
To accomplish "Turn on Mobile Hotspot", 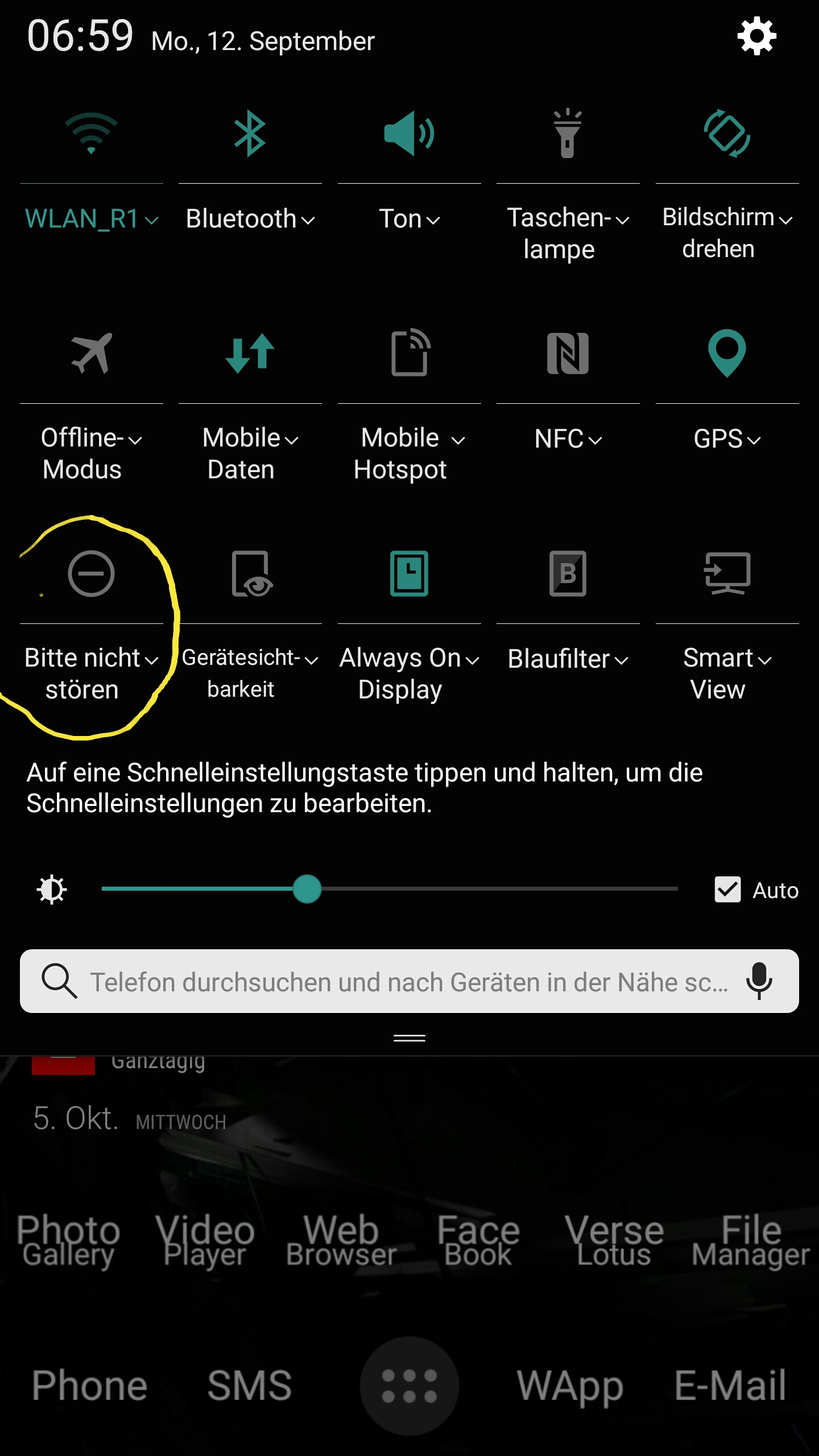I will (x=409, y=353).
